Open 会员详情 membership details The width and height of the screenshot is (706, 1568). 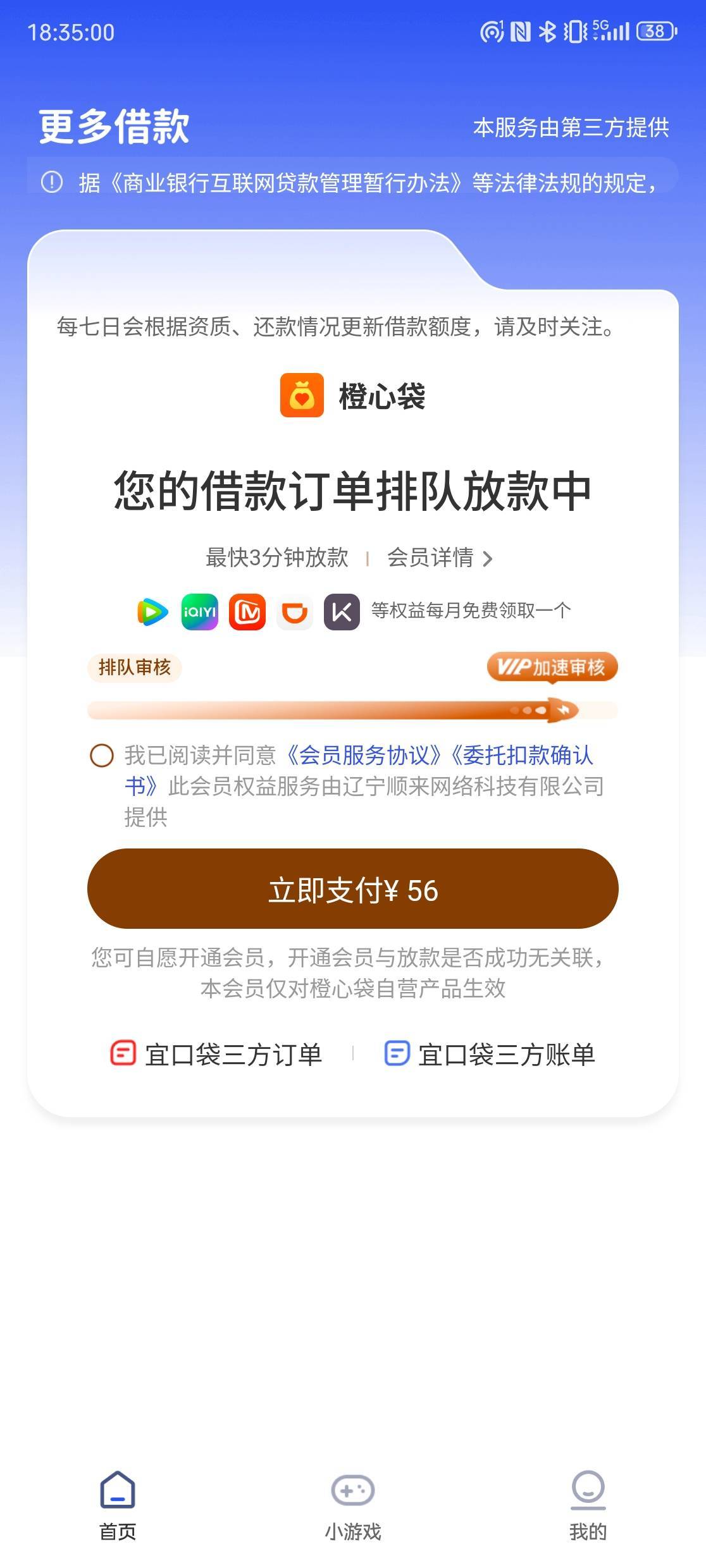440,558
